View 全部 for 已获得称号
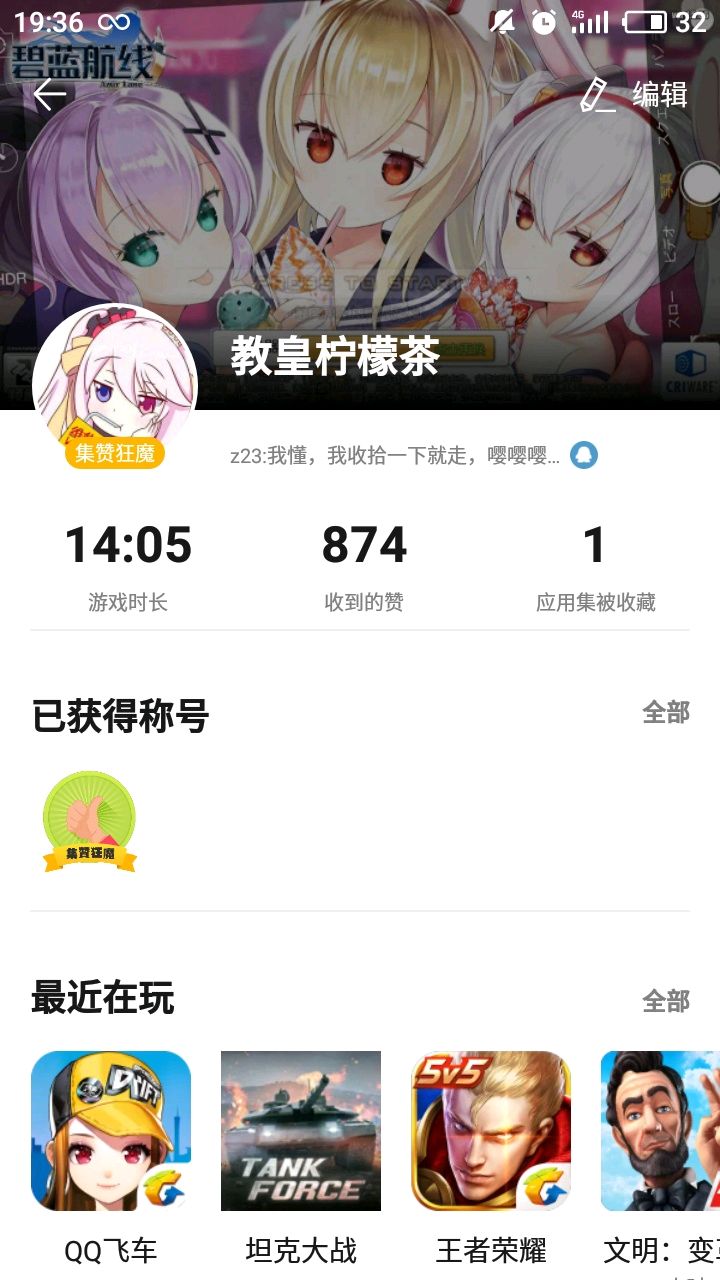 665,712
